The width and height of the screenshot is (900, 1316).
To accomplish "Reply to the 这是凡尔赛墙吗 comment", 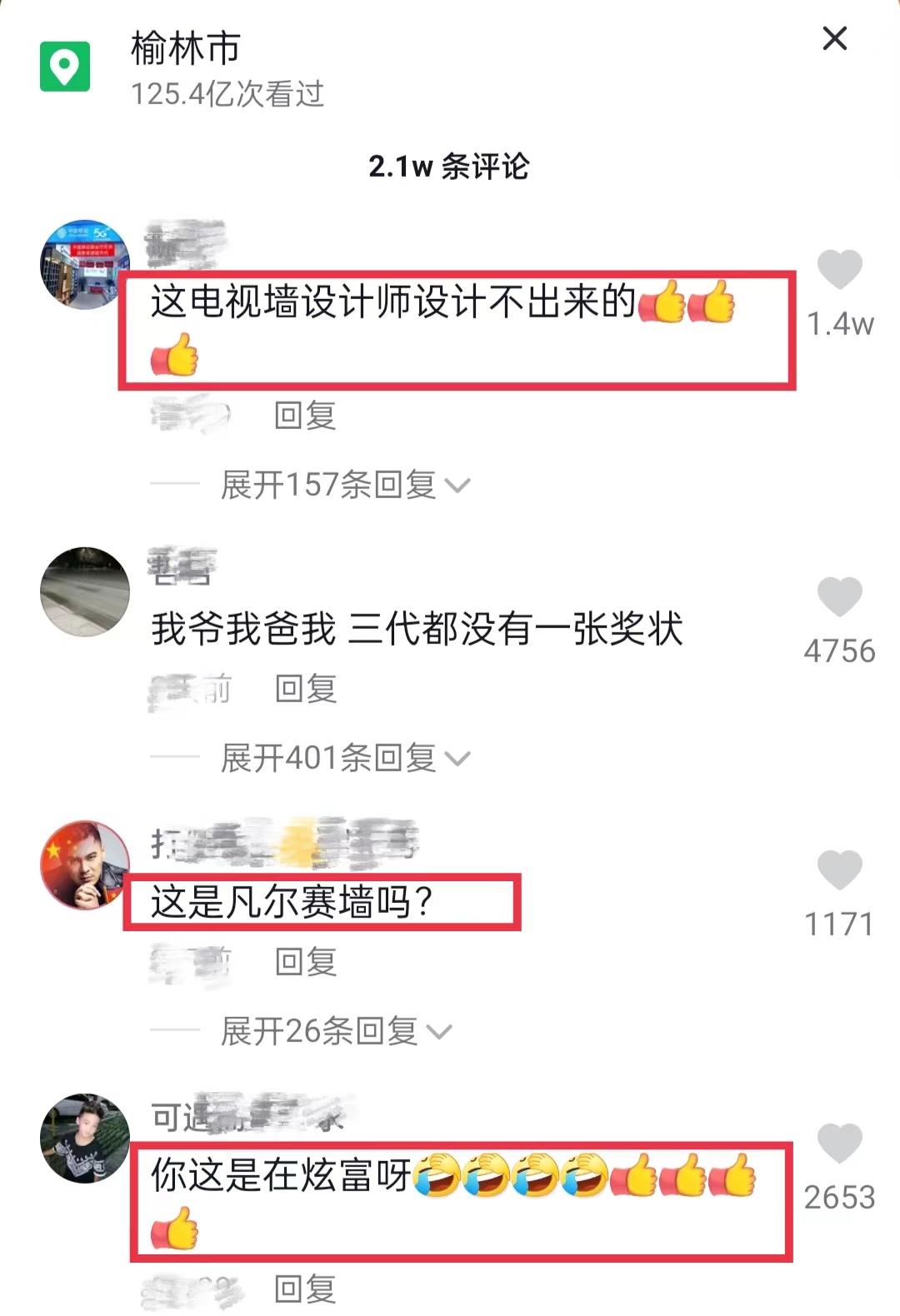I will coord(305,962).
